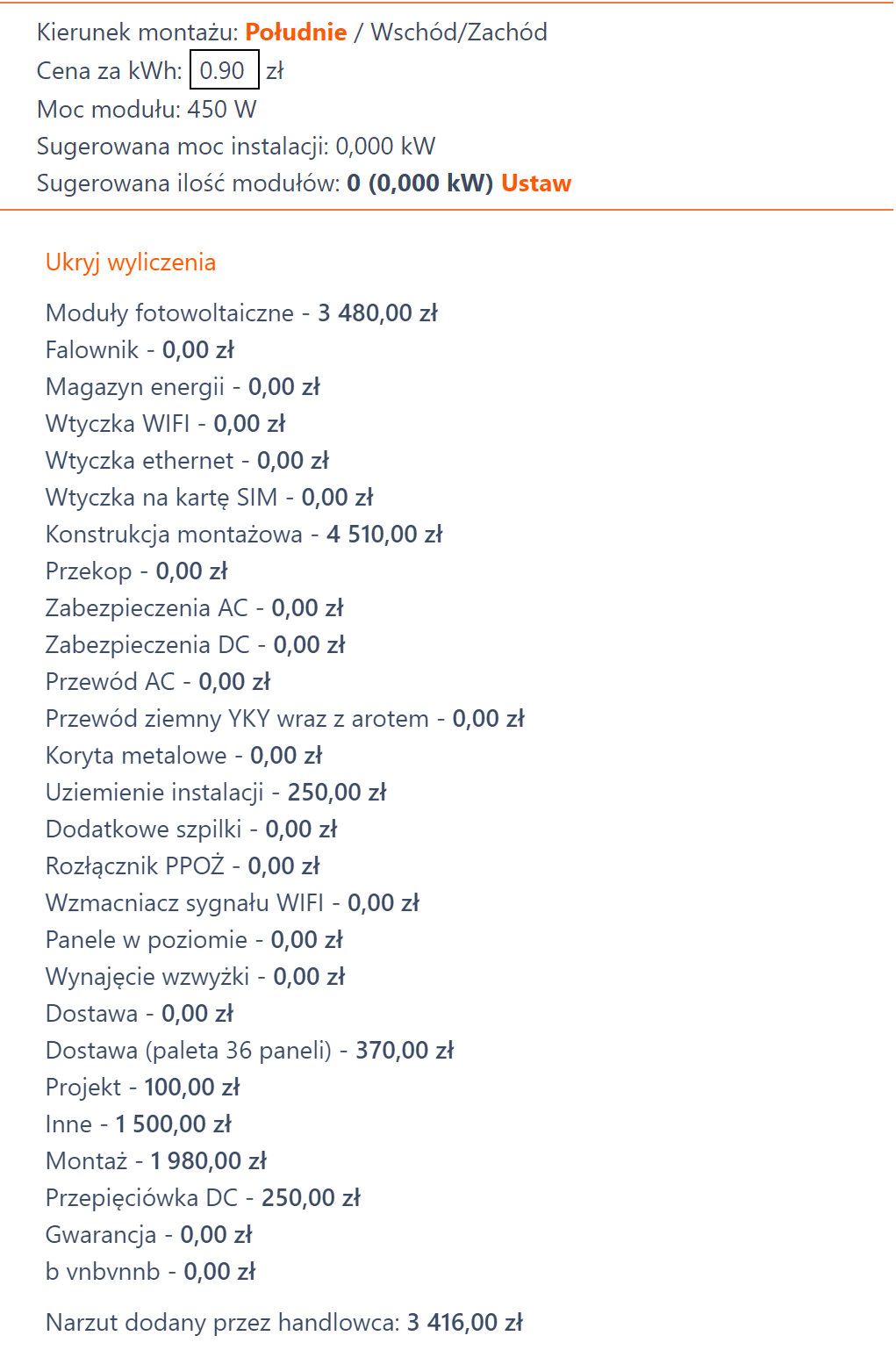896x1350 pixels.
Task: Select the Południe mounting direction
Action: pos(296,32)
